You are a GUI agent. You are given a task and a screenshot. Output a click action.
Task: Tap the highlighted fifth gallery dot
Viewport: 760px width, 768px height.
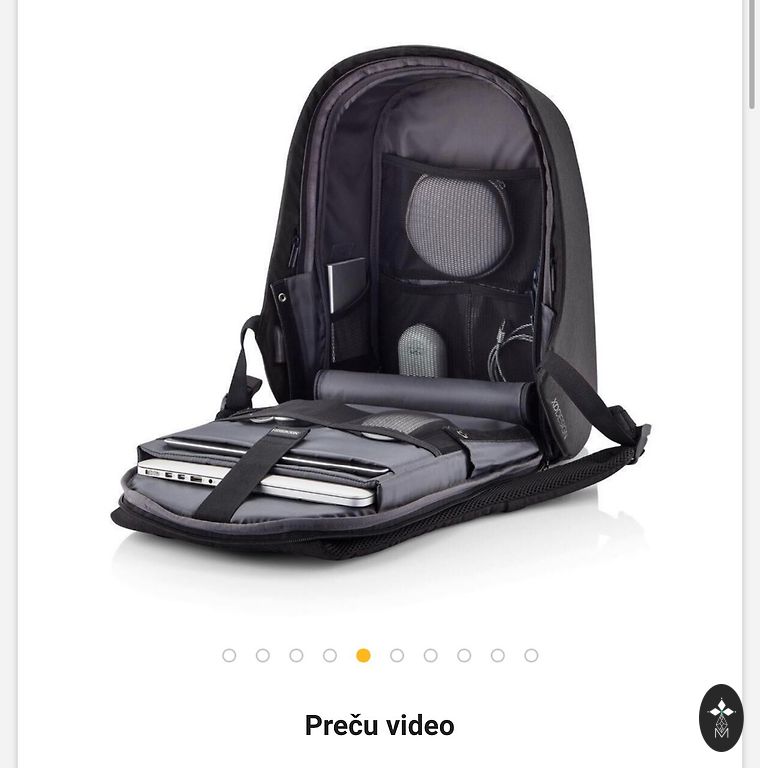click(x=364, y=655)
